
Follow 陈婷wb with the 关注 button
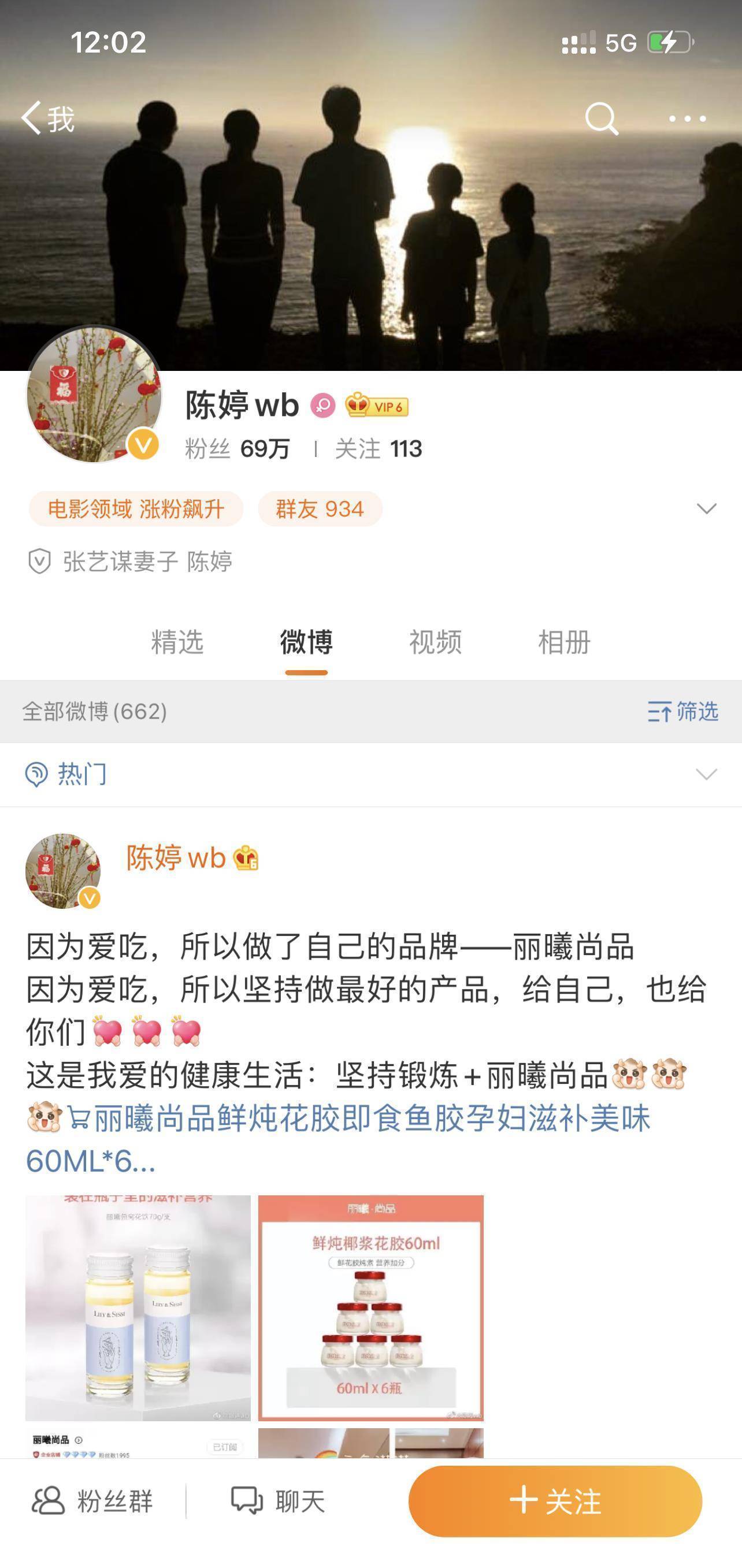click(555, 1501)
